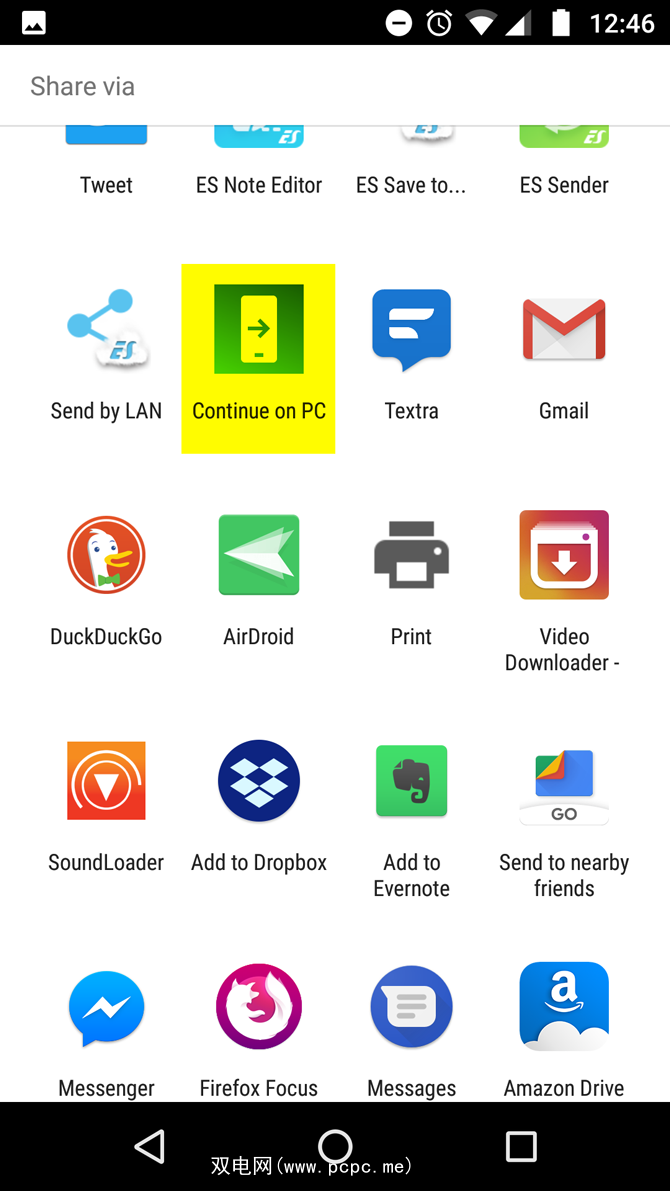Open with Firefox Focus
670x1191 pixels.
(259, 1030)
